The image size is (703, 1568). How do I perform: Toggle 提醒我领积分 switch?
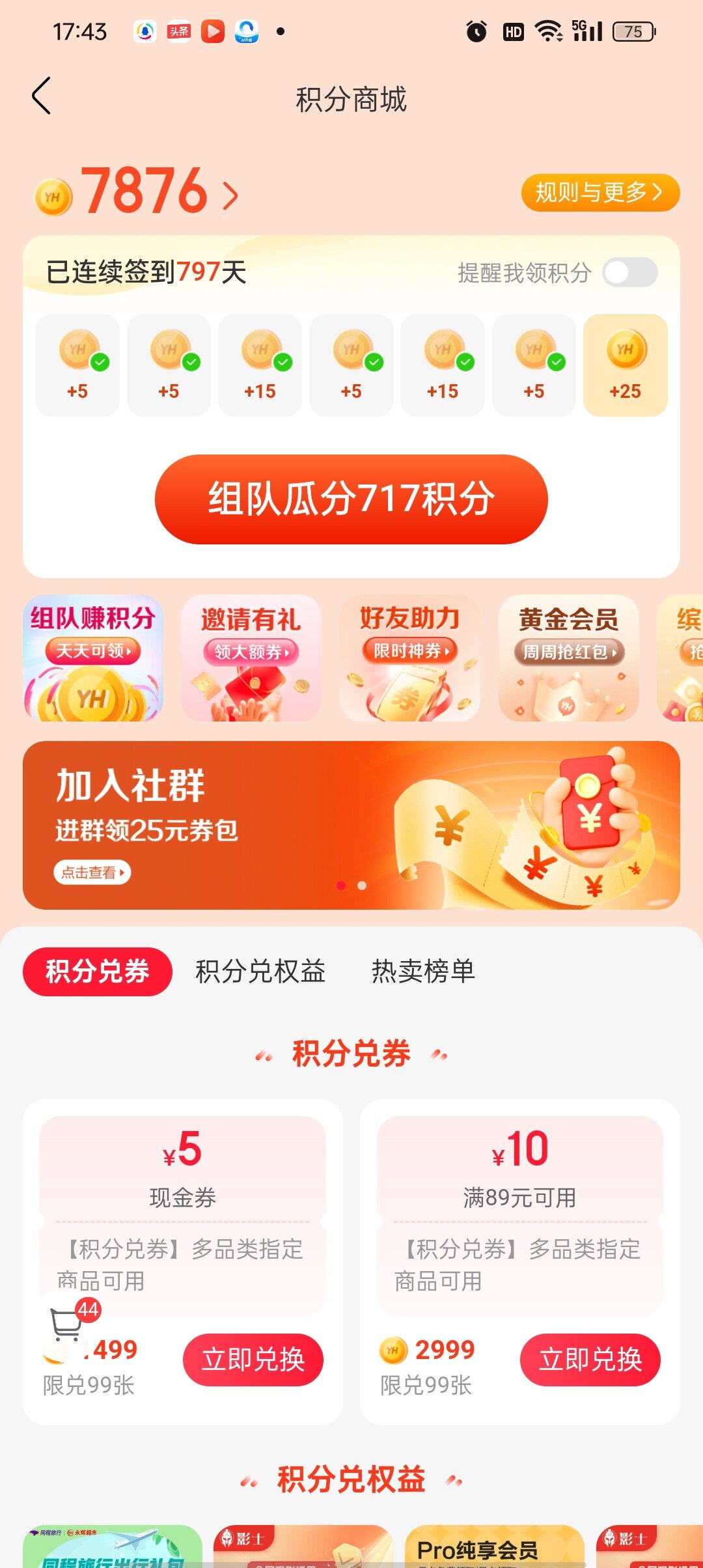[629, 272]
